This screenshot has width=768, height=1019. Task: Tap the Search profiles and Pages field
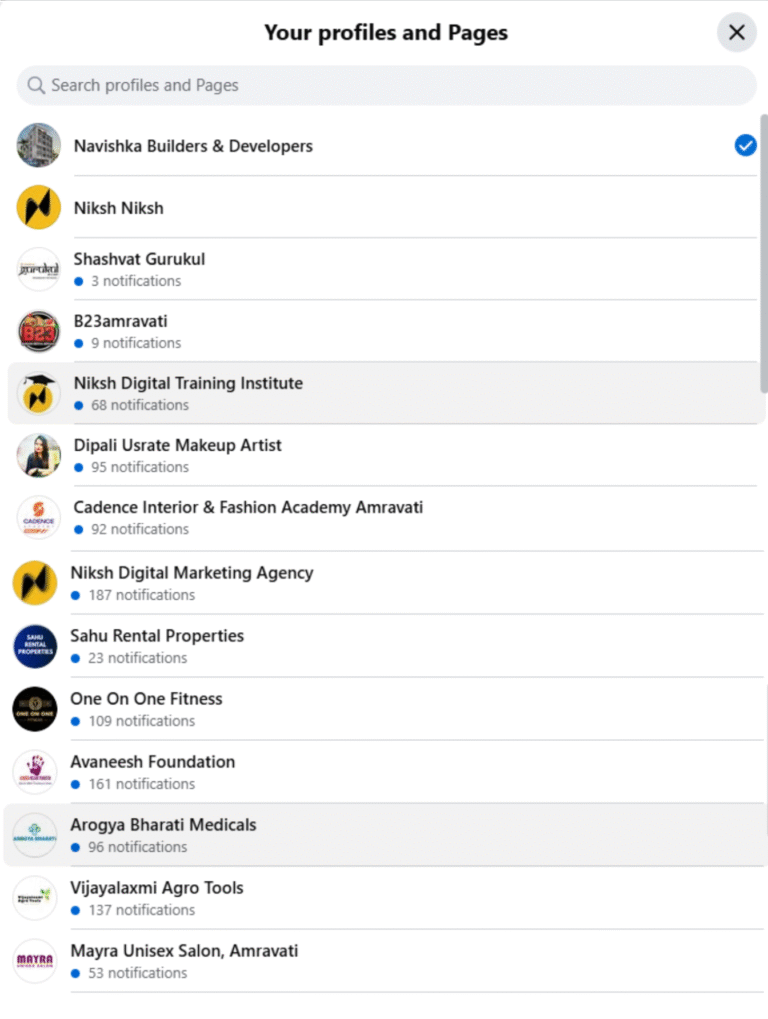tap(386, 86)
